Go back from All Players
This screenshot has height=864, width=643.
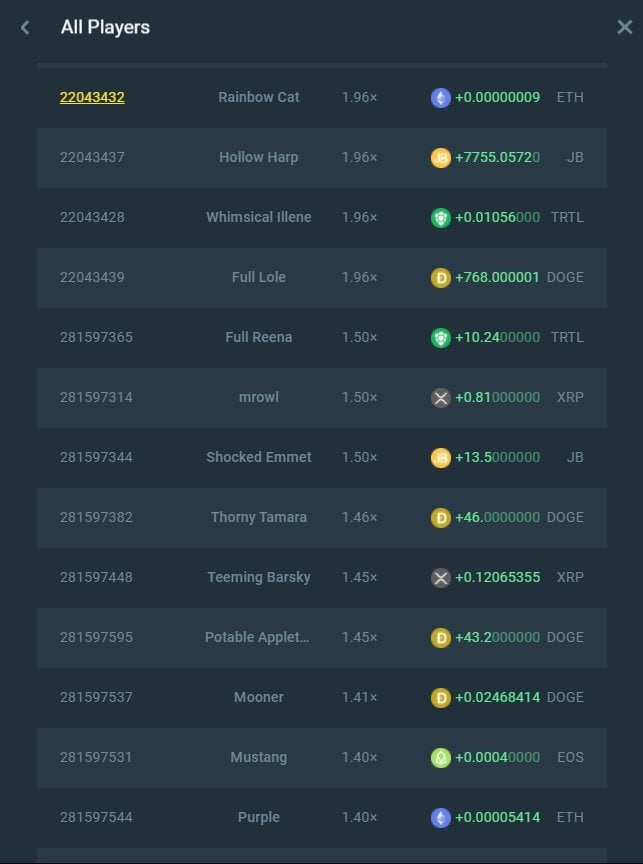pyautogui.click(x=26, y=28)
